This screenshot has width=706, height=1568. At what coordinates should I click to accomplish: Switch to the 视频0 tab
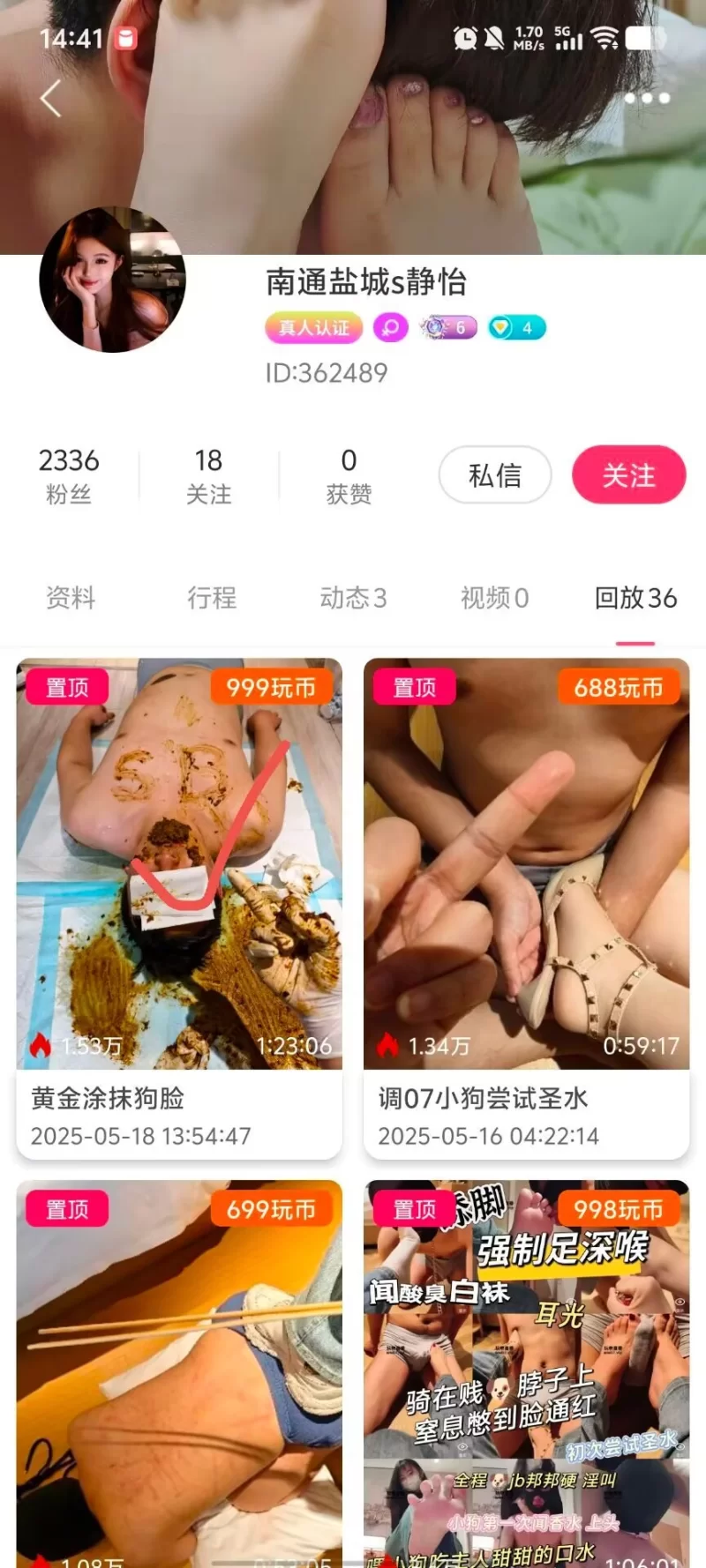494,598
